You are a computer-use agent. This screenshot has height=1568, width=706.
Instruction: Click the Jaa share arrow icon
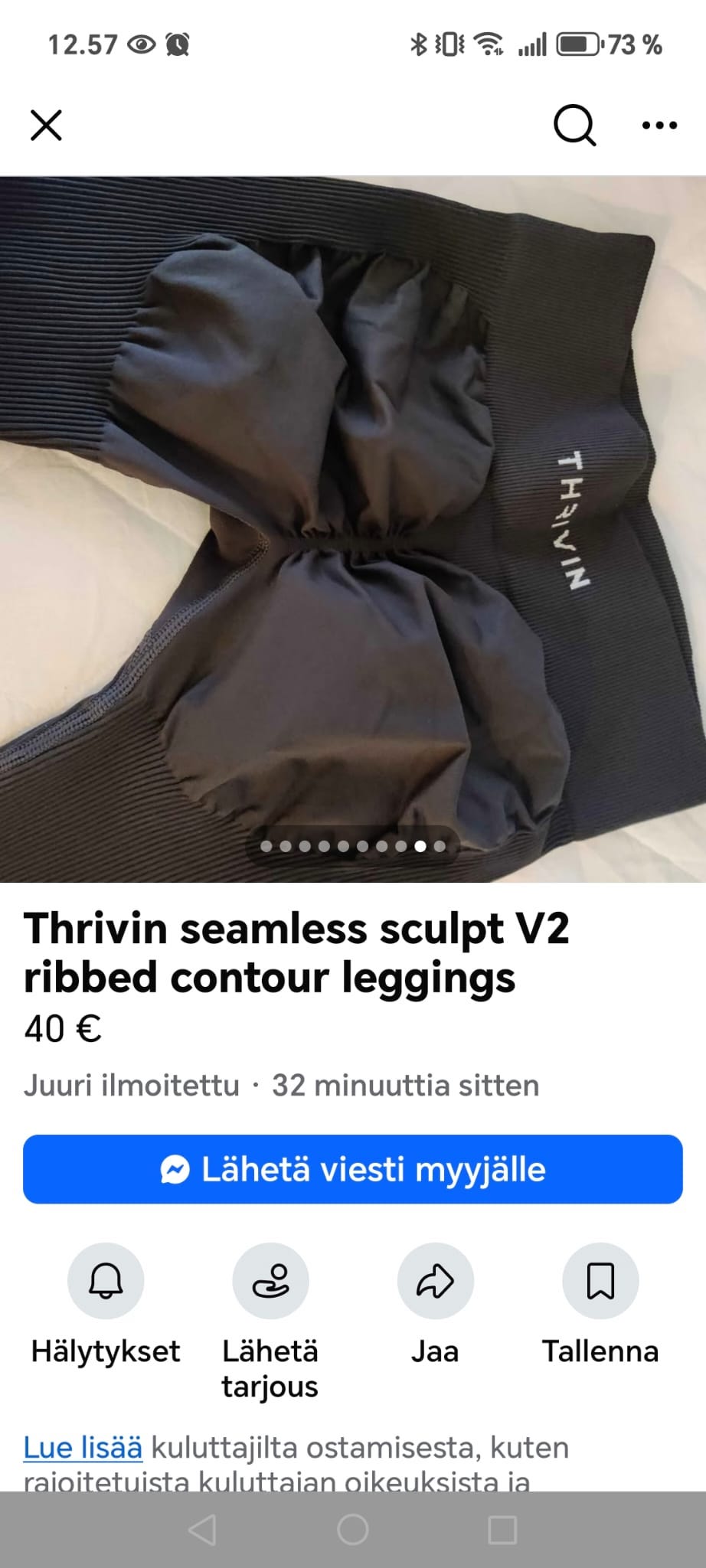pyautogui.click(x=434, y=1281)
